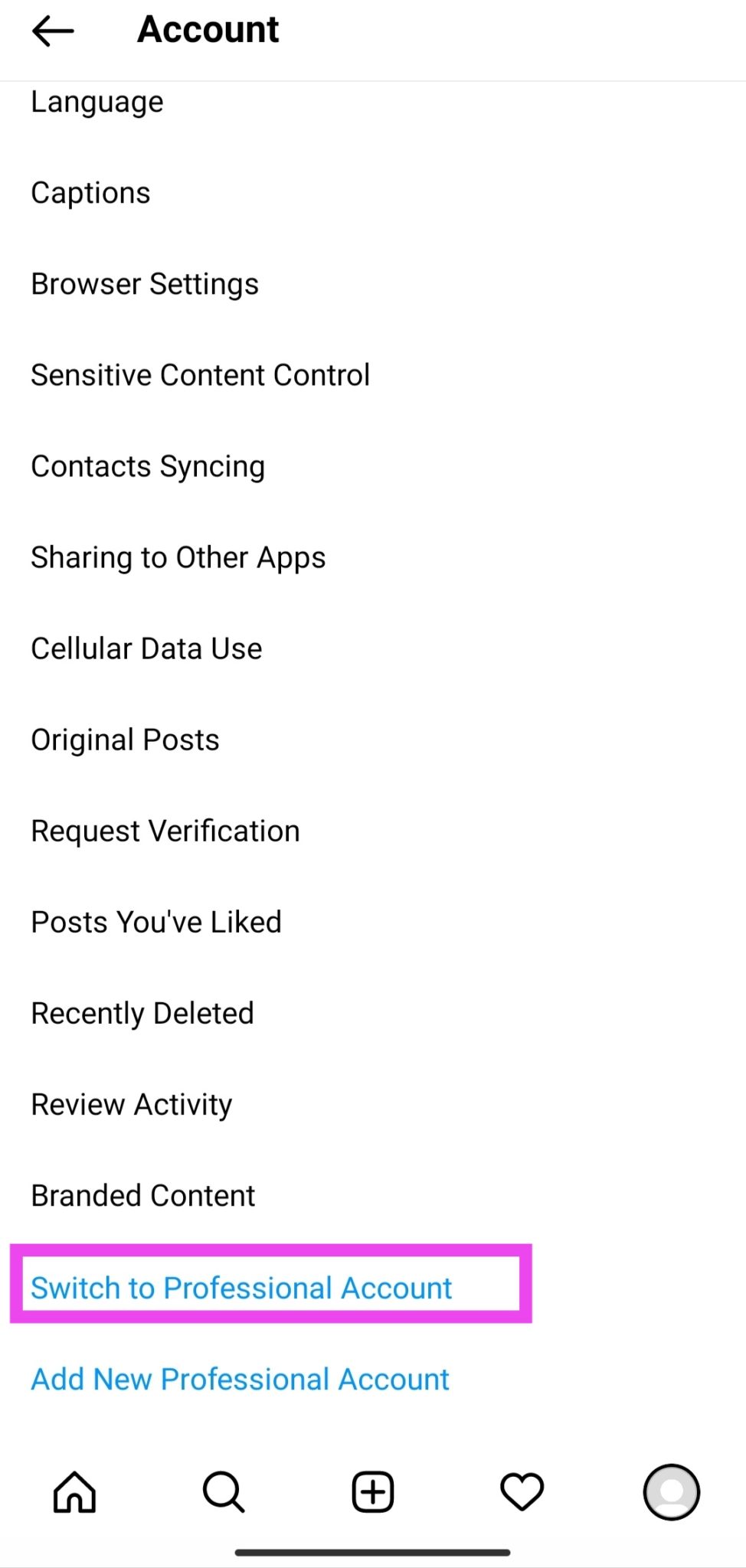The image size is (746, 1568).
Task: View Posts You've Liked
Action: pyautogui.click(x=156, y=922)
